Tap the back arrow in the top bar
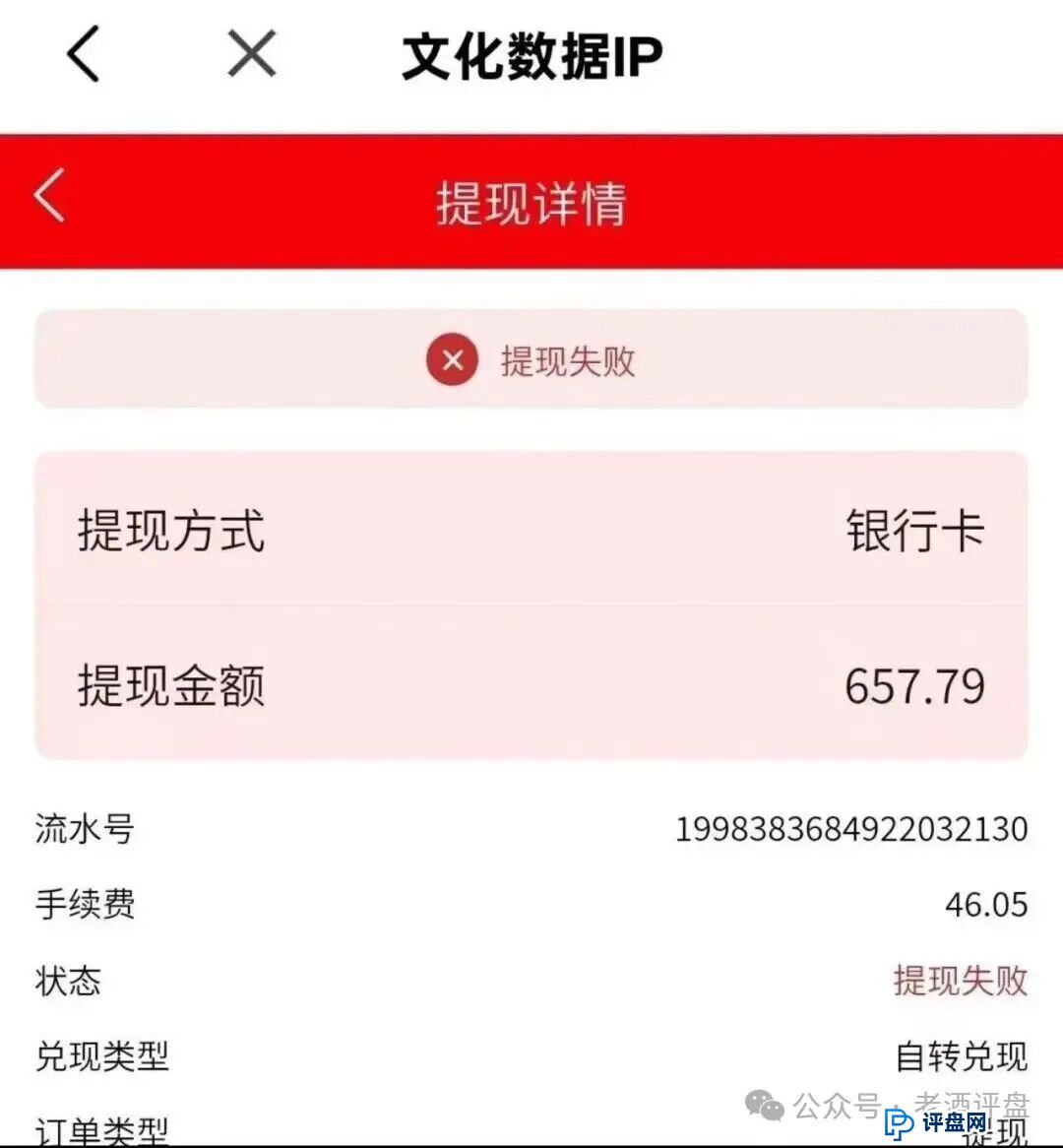 [83, 54]
